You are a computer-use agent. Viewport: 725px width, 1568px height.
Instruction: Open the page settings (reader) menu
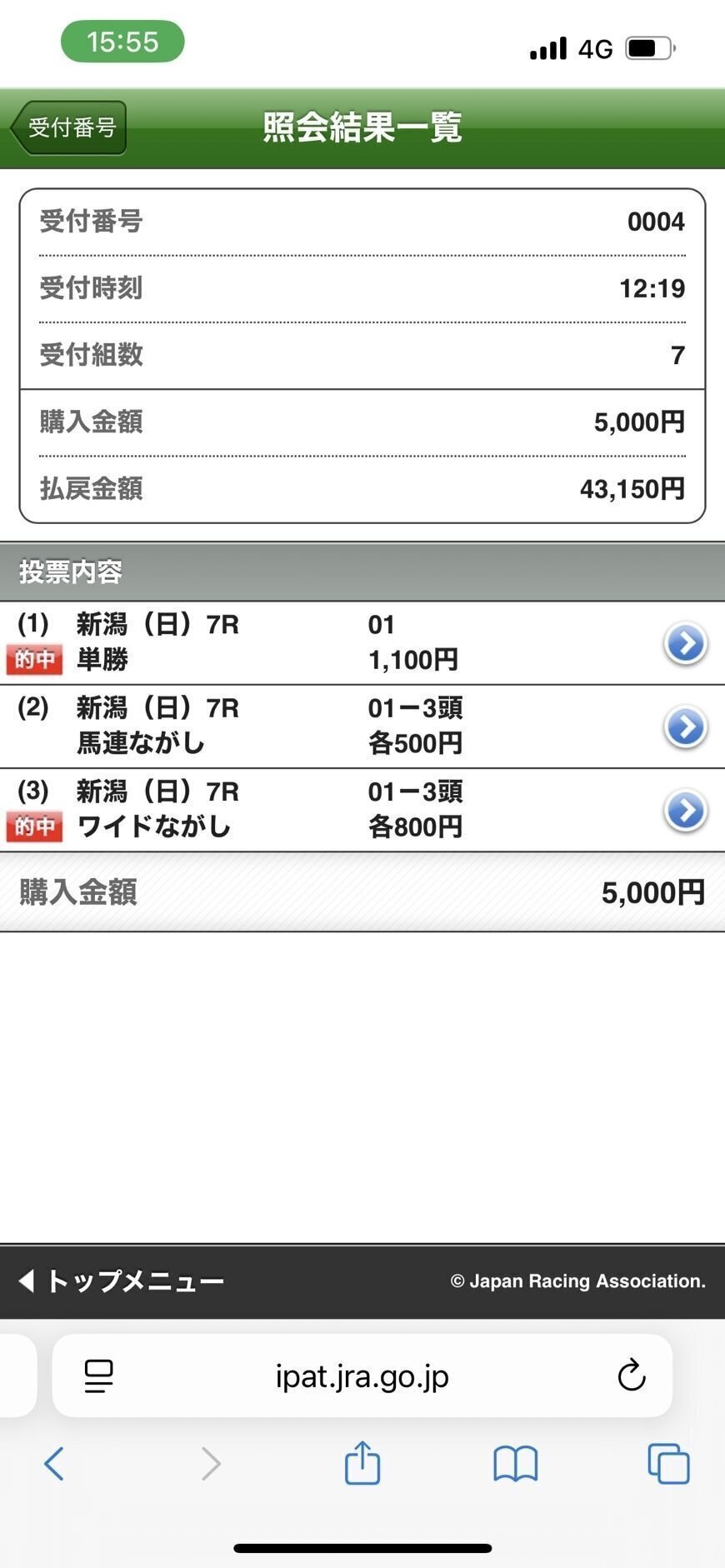[97, 1376]
